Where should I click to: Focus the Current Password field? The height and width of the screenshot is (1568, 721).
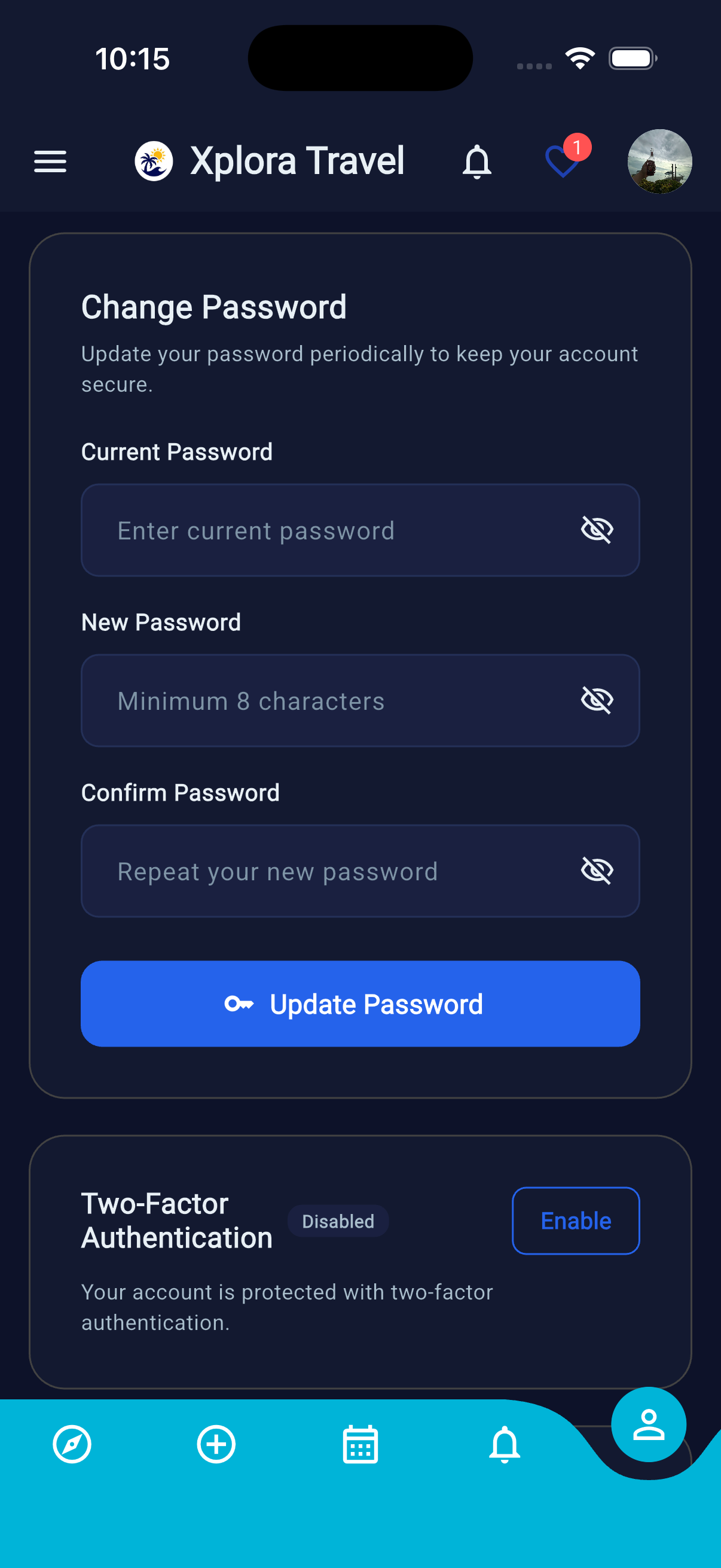click(360, 530)
